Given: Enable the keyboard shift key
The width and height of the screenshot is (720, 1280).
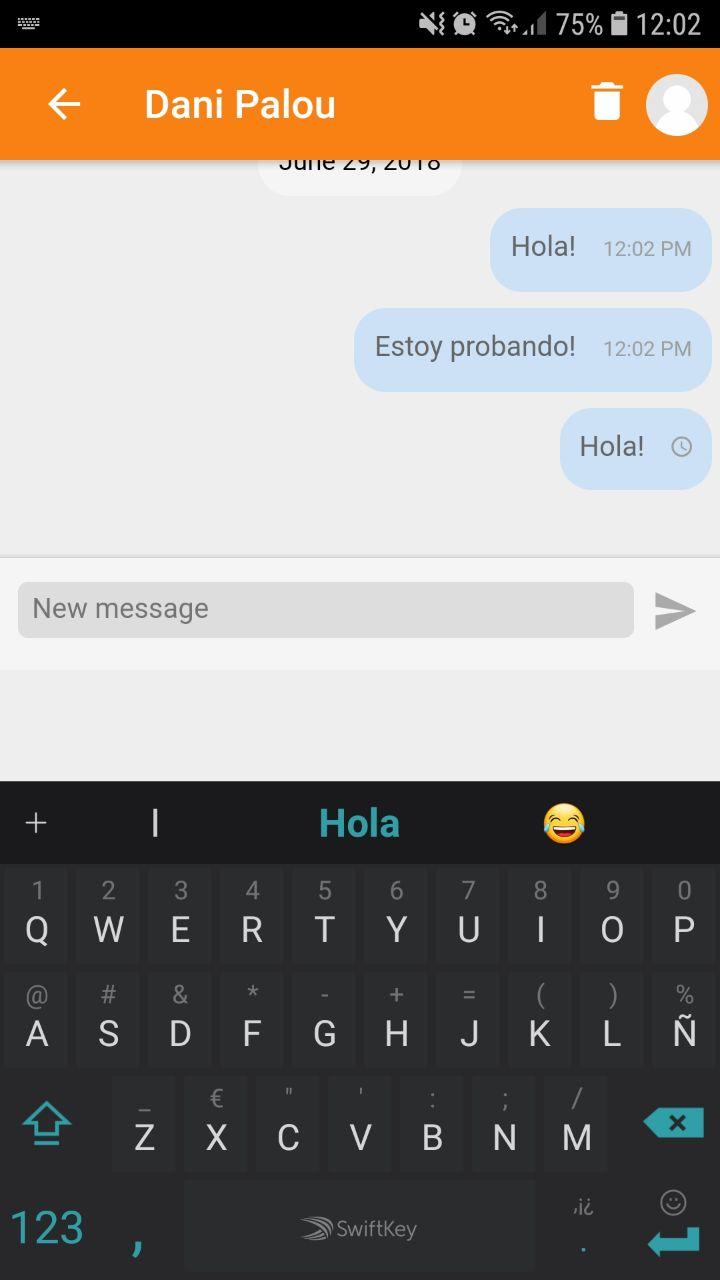Looking at the screenshot, I should pos(47,1123).
